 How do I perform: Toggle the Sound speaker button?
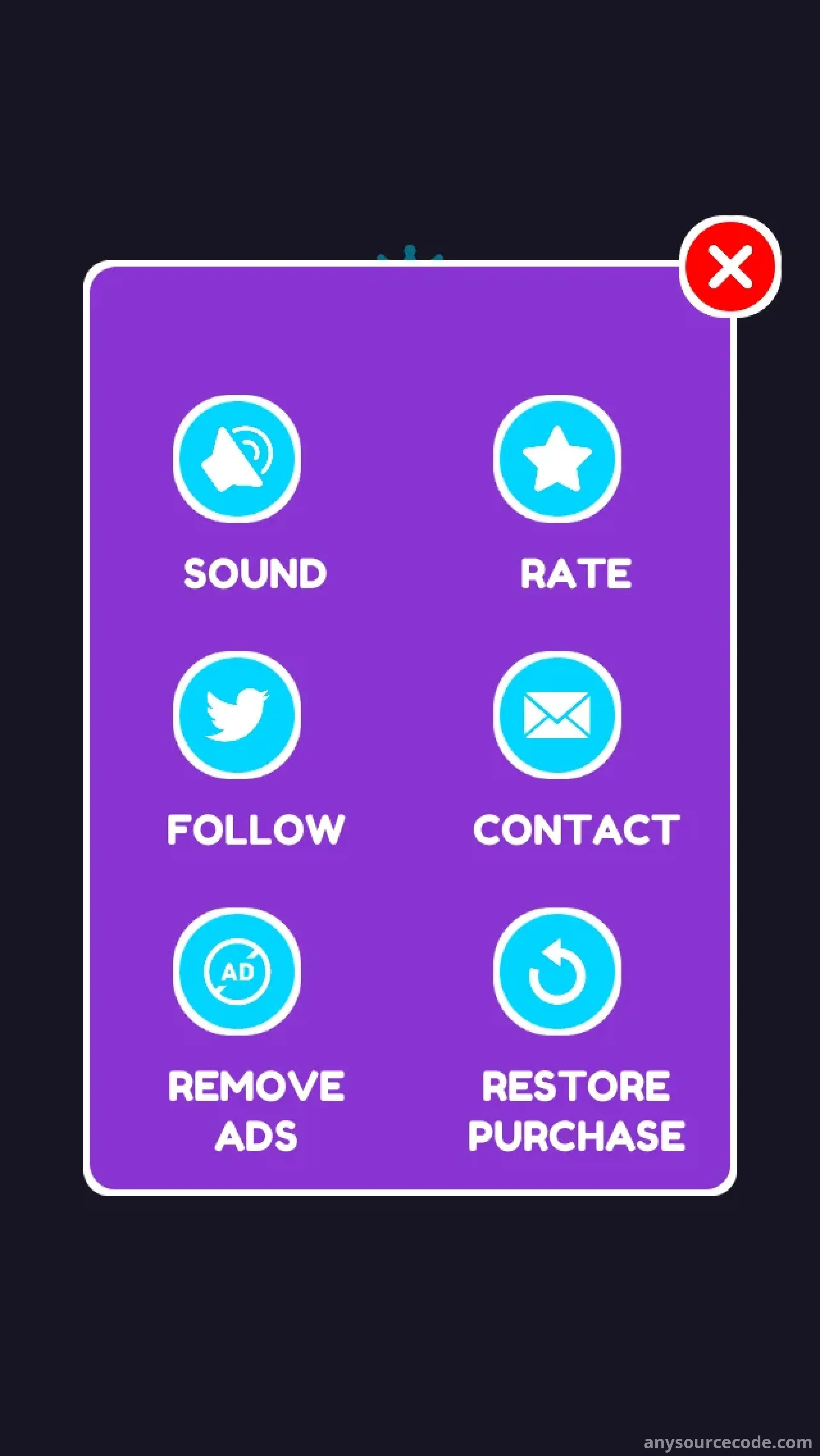[237, 458]
